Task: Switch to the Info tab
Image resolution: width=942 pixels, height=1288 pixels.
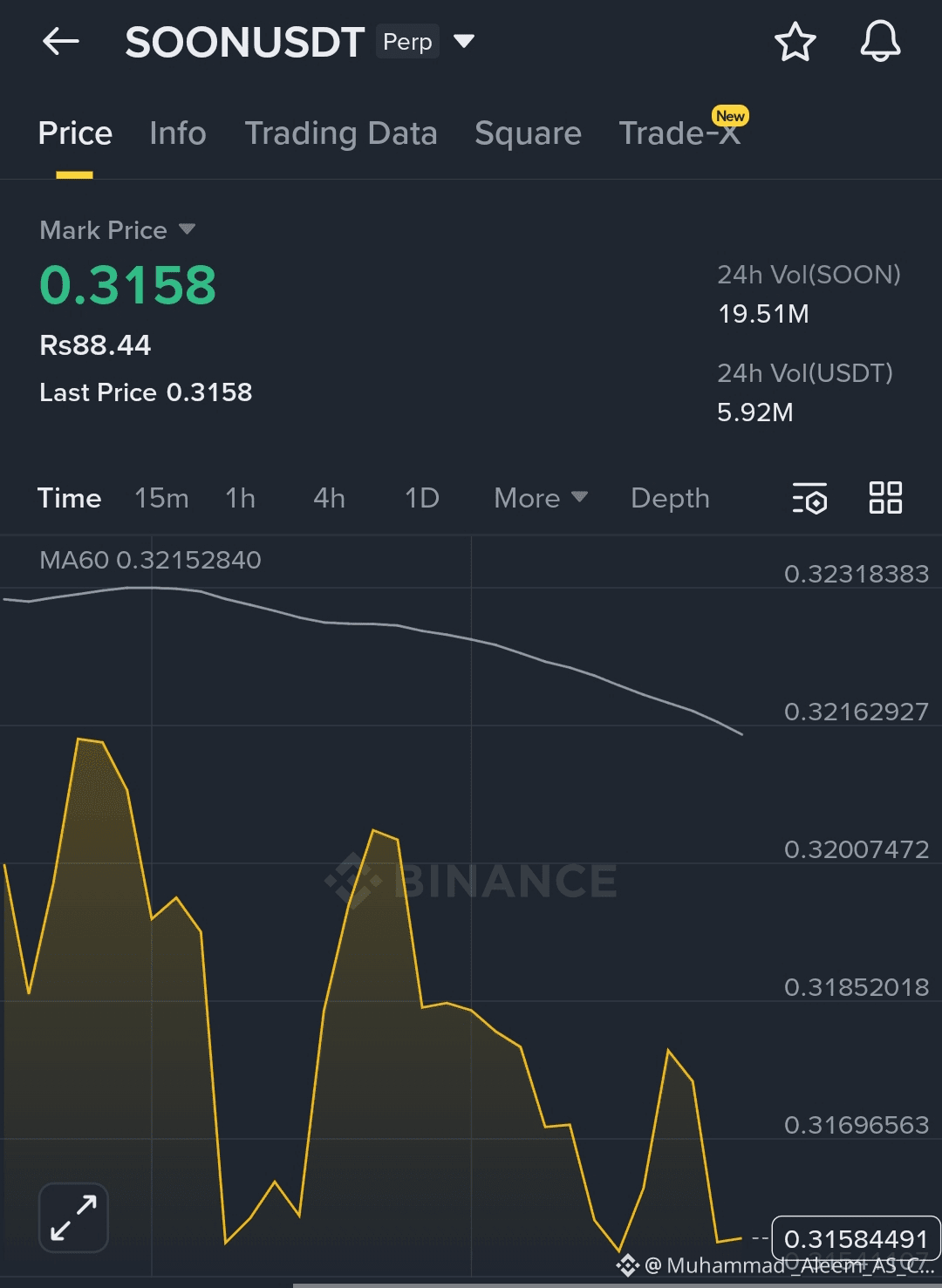Action: (177, 133)
